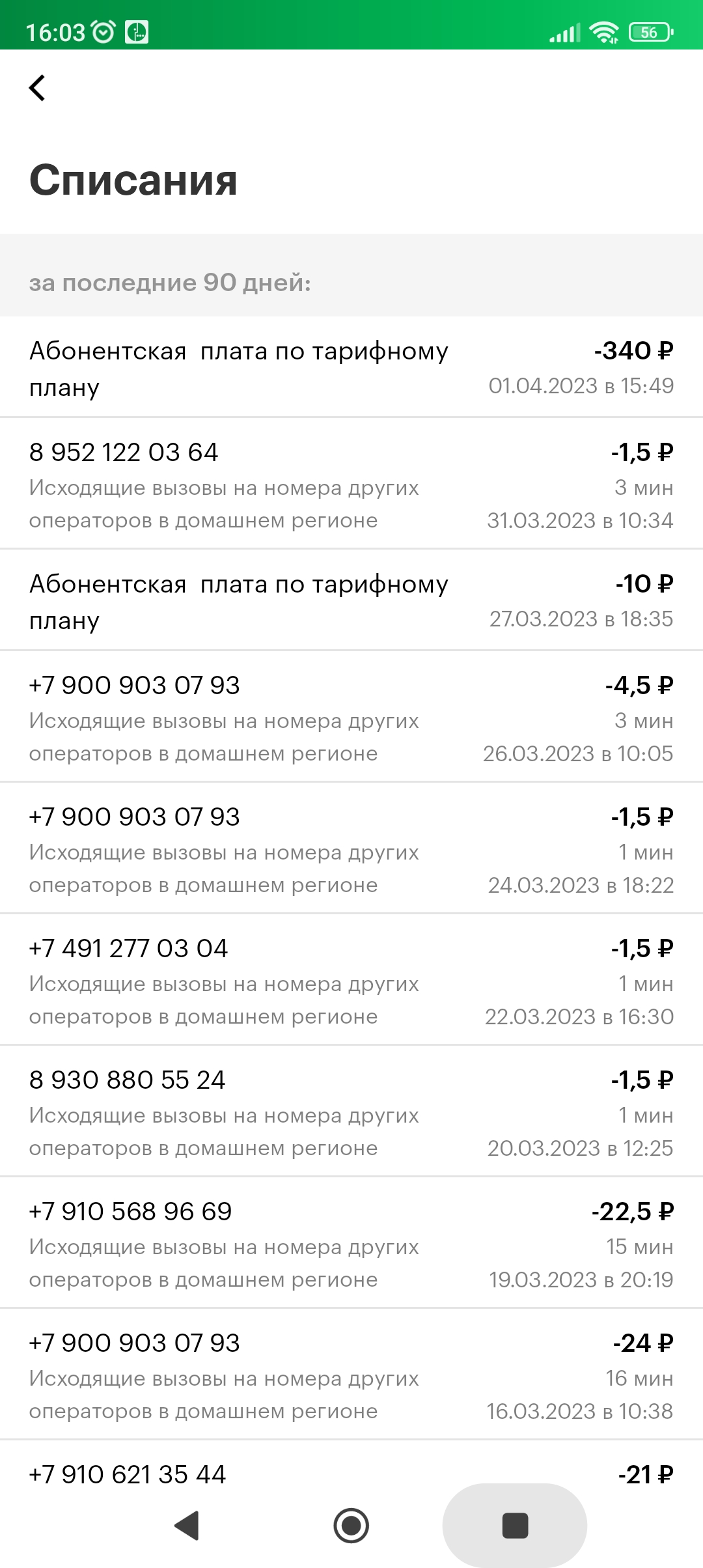Open the call charge to +7 491 277 03 04

(x=351, y=980)
